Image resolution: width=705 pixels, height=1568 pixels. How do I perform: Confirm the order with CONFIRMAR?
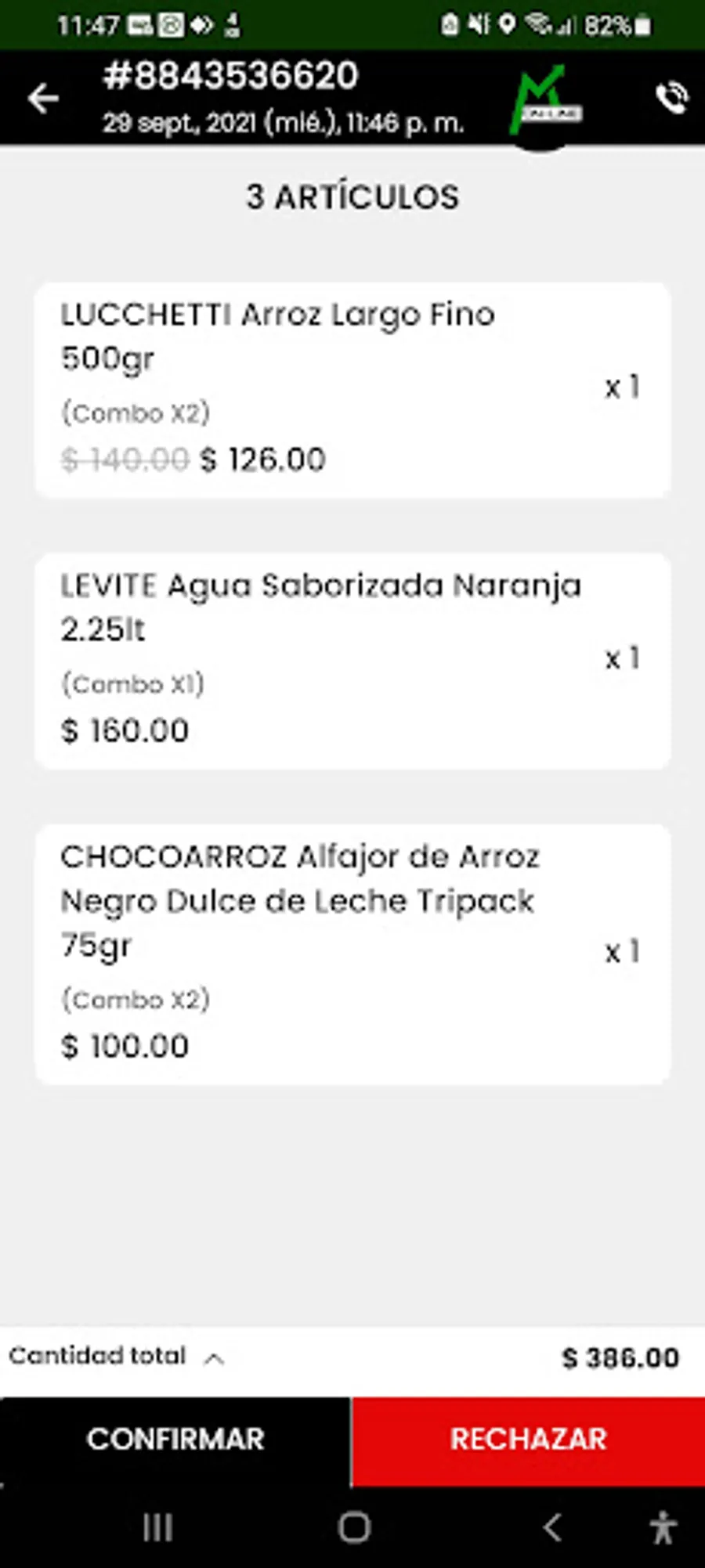pyautogui.click(x=175, y=1439)
